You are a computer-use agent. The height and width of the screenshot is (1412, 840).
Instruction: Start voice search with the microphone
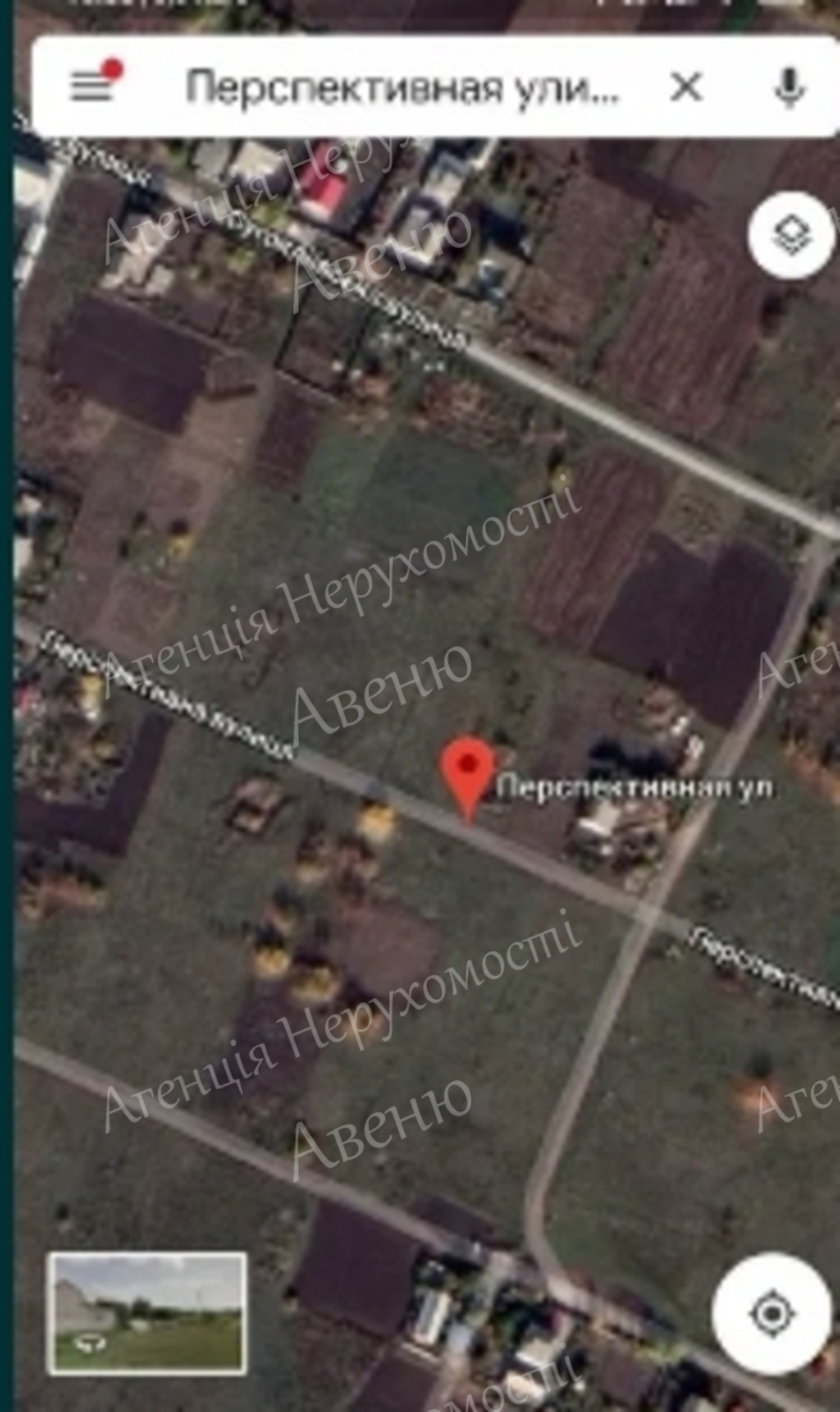789,87
